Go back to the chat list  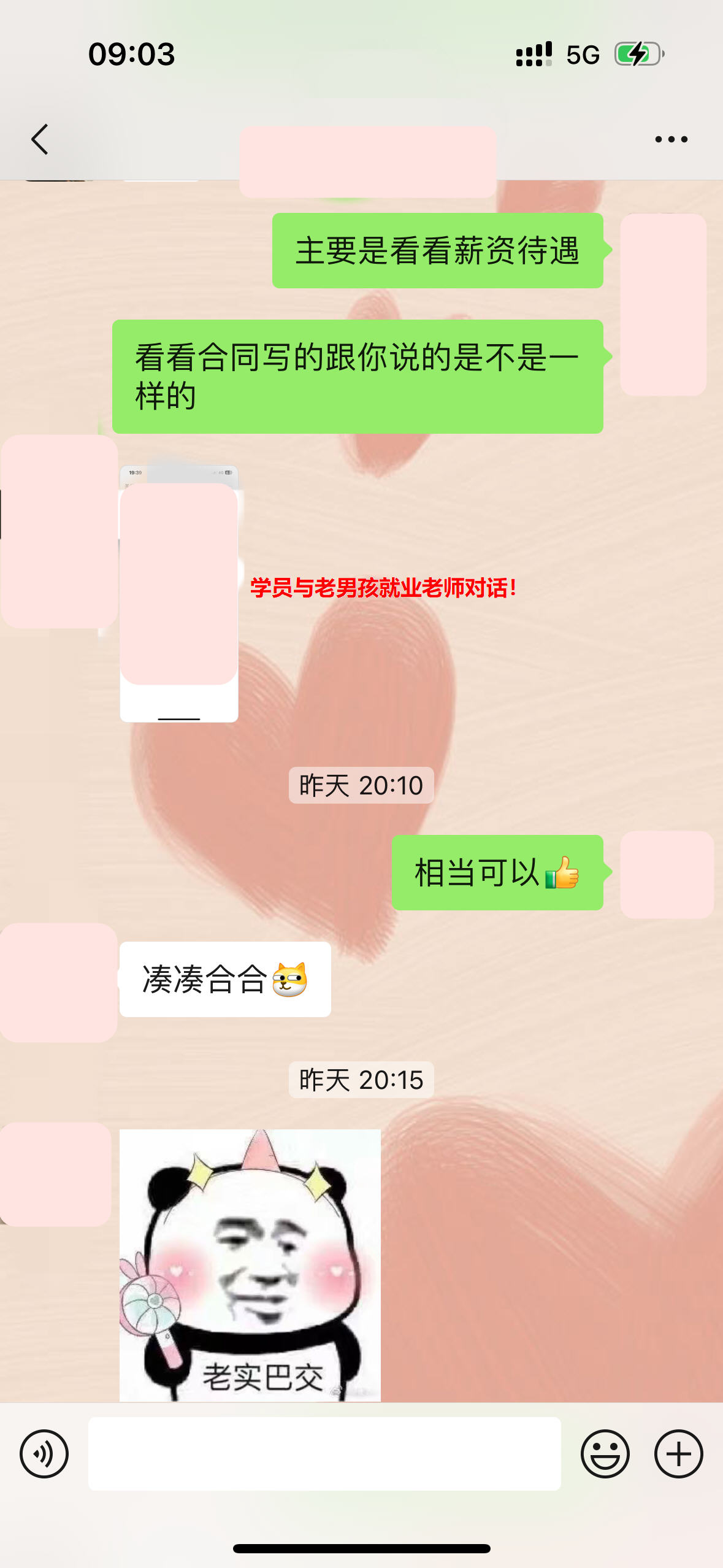point(40,139)
